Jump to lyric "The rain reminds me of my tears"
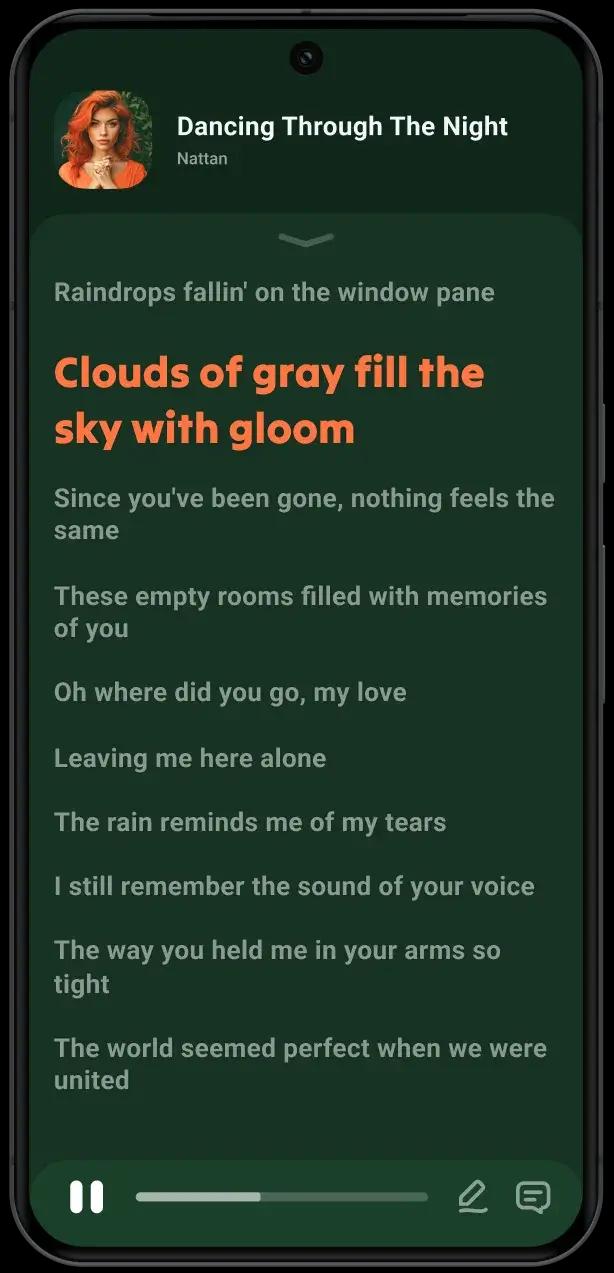614x1273 pixels. coord(250,822)
